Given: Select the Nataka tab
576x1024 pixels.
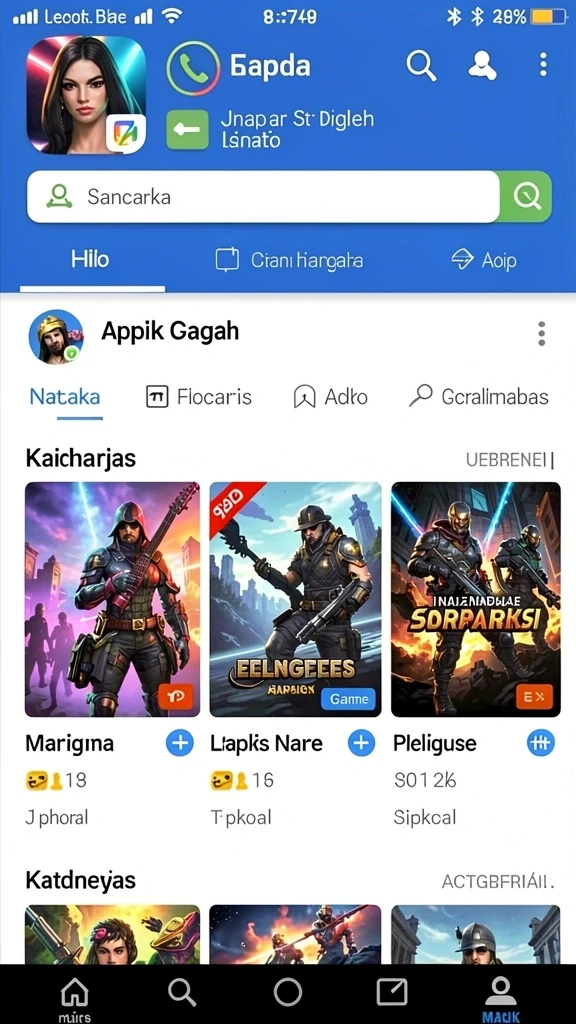Looking at the screenshot, I should pyautogui.click(x=65, y=396).
